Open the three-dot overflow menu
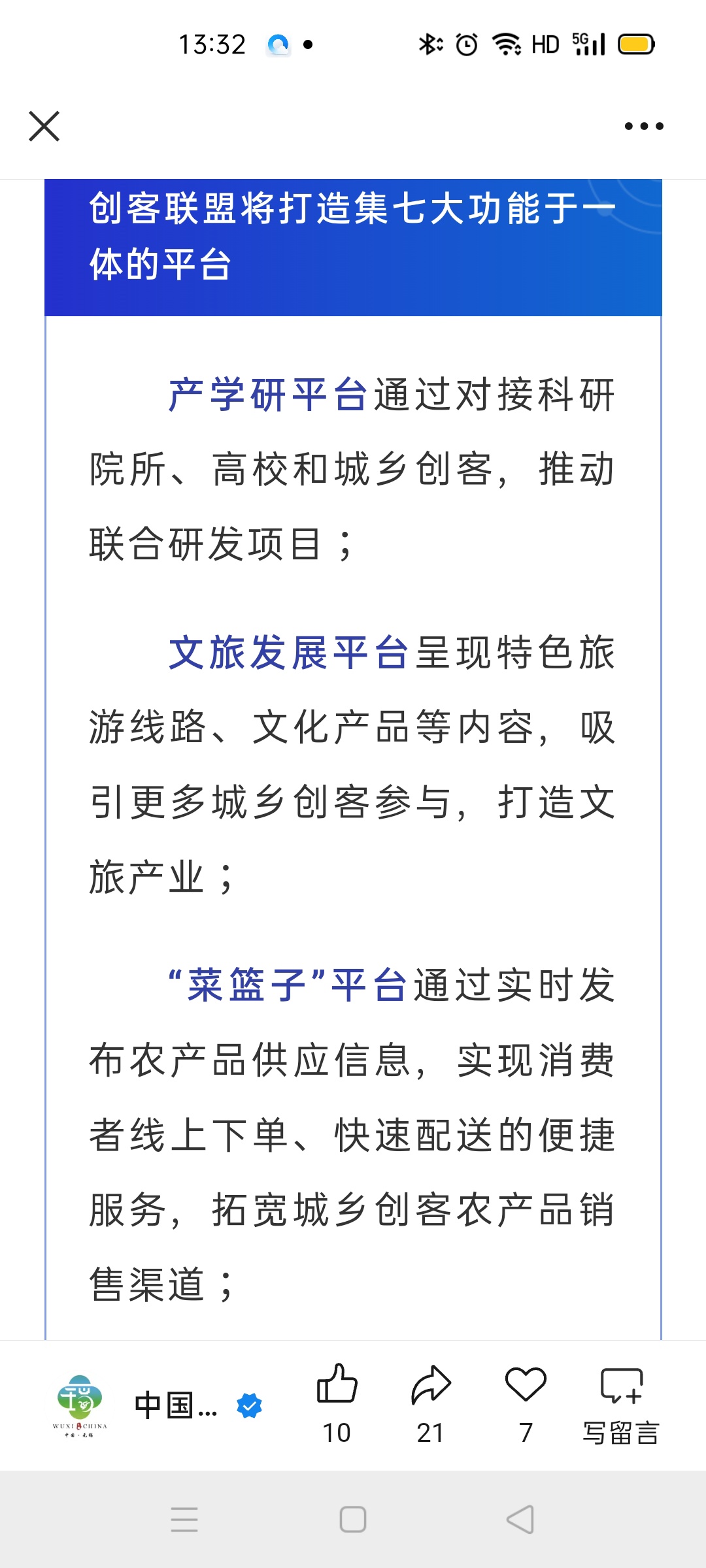 [x=644, y=126]
